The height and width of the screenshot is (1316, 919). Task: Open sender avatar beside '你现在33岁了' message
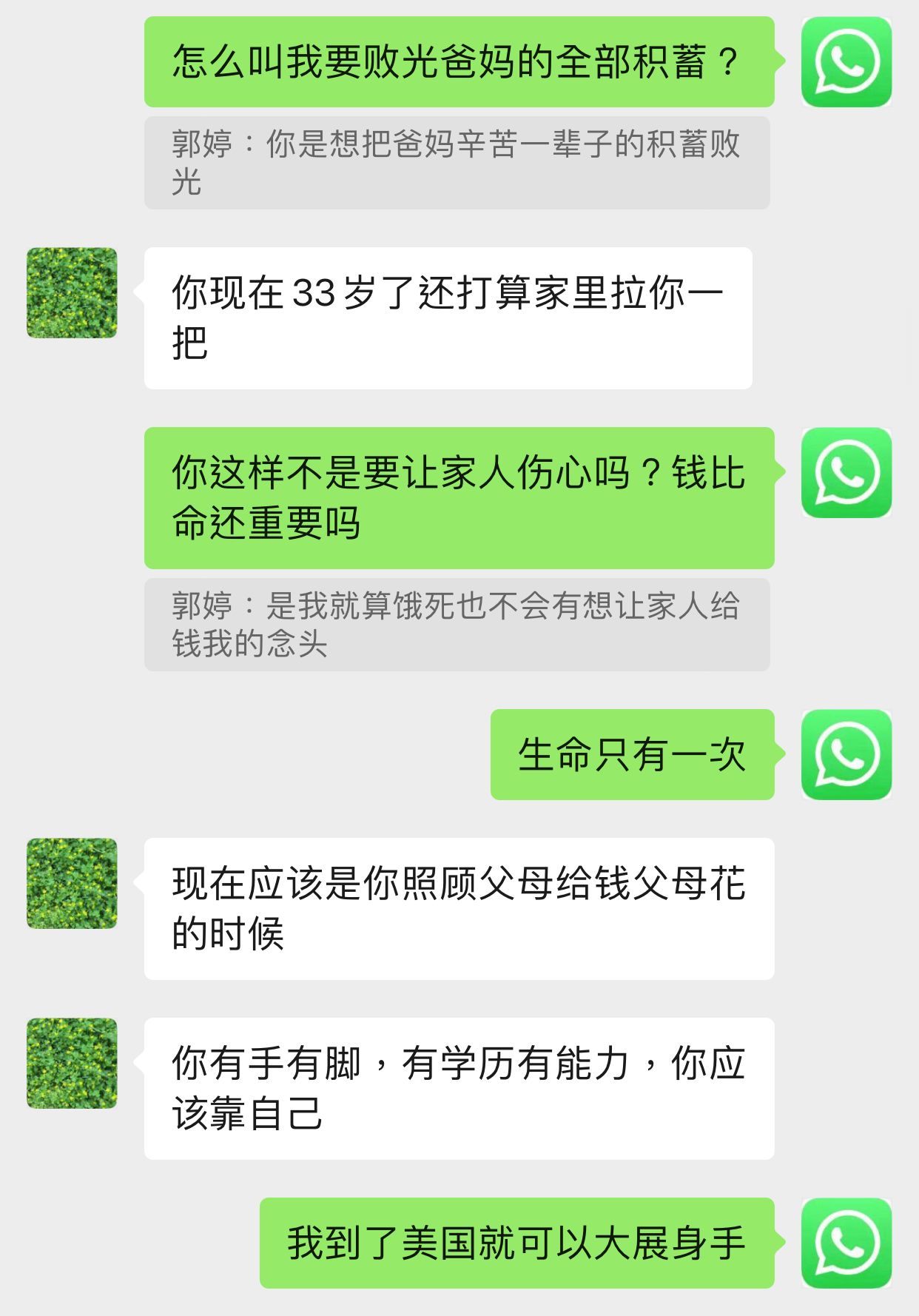click(x=72, y=292)
